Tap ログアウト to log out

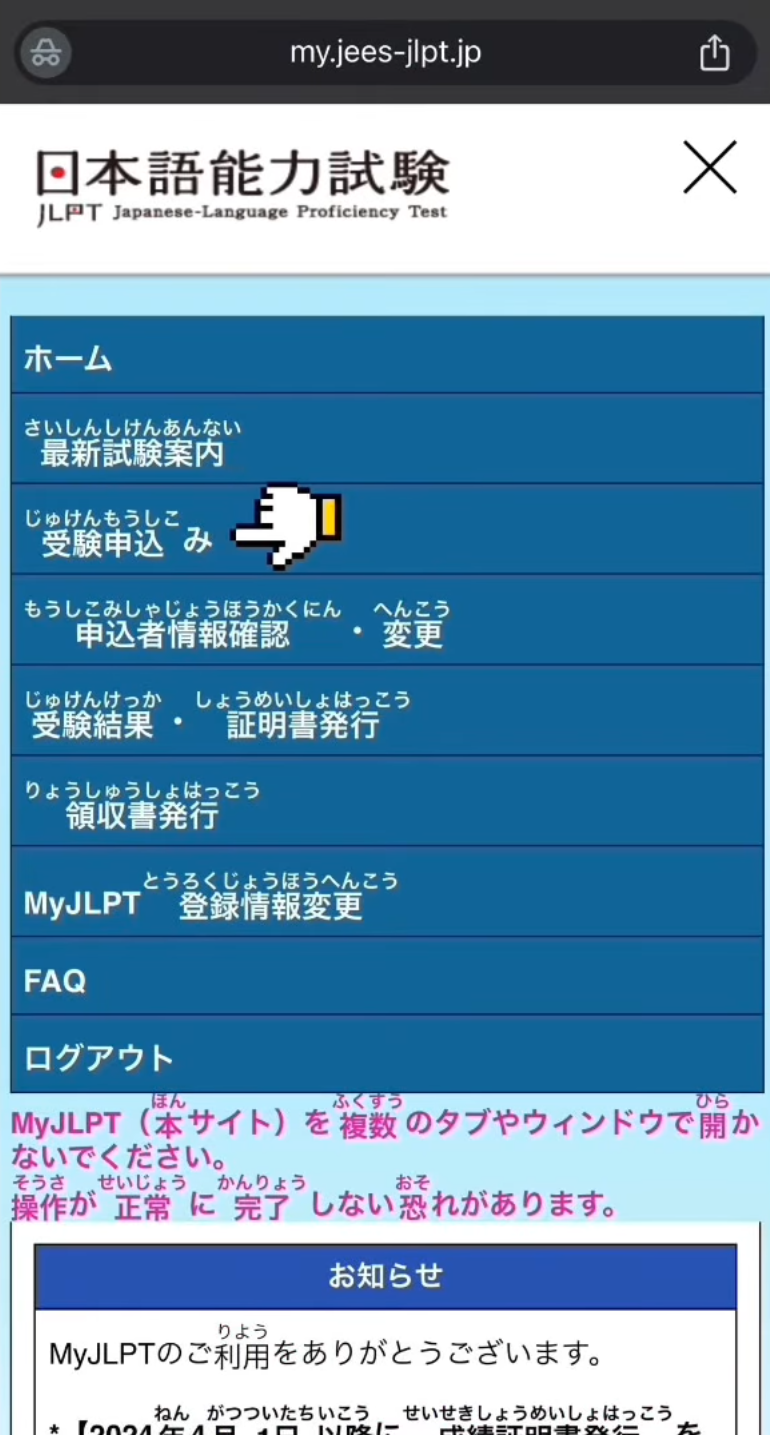point(386,1056)
